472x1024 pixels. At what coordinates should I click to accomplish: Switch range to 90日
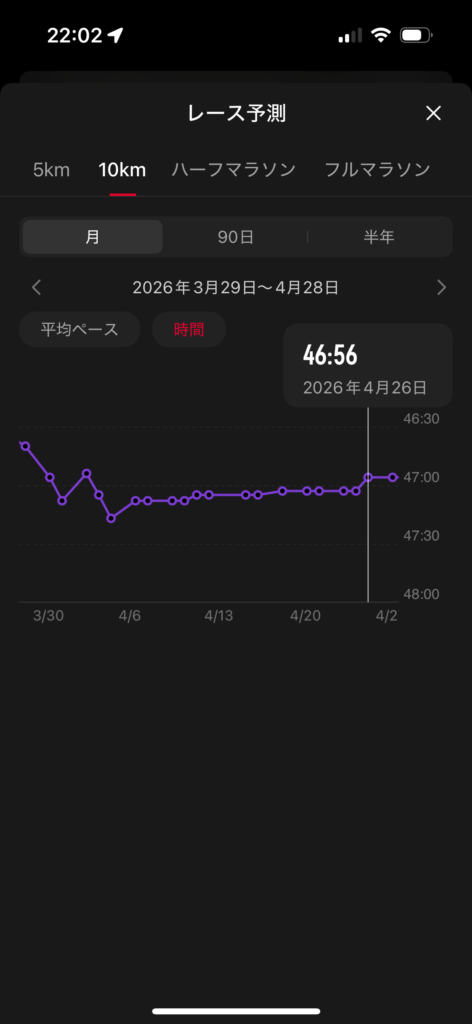coord(235,237)
